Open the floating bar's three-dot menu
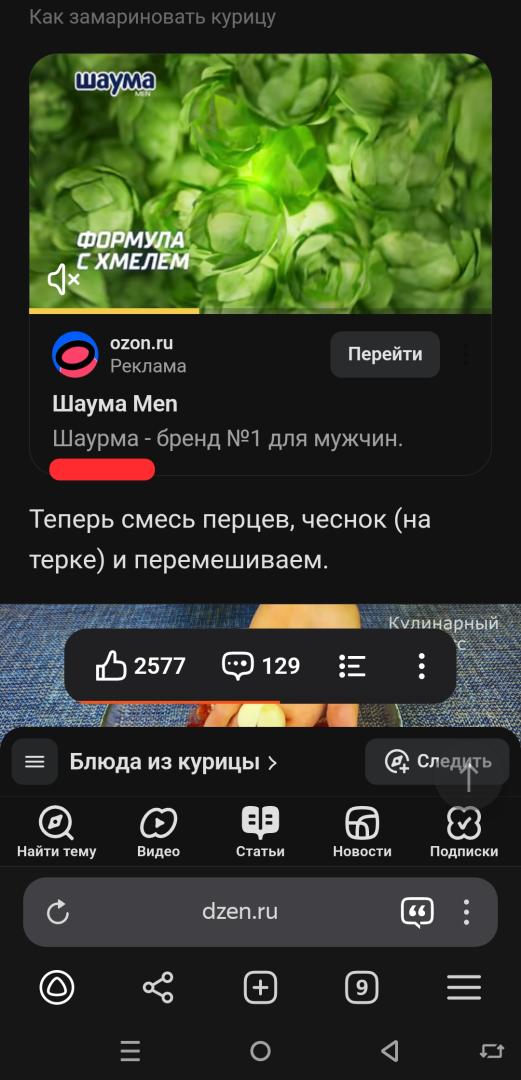 [x=422, y=666]
